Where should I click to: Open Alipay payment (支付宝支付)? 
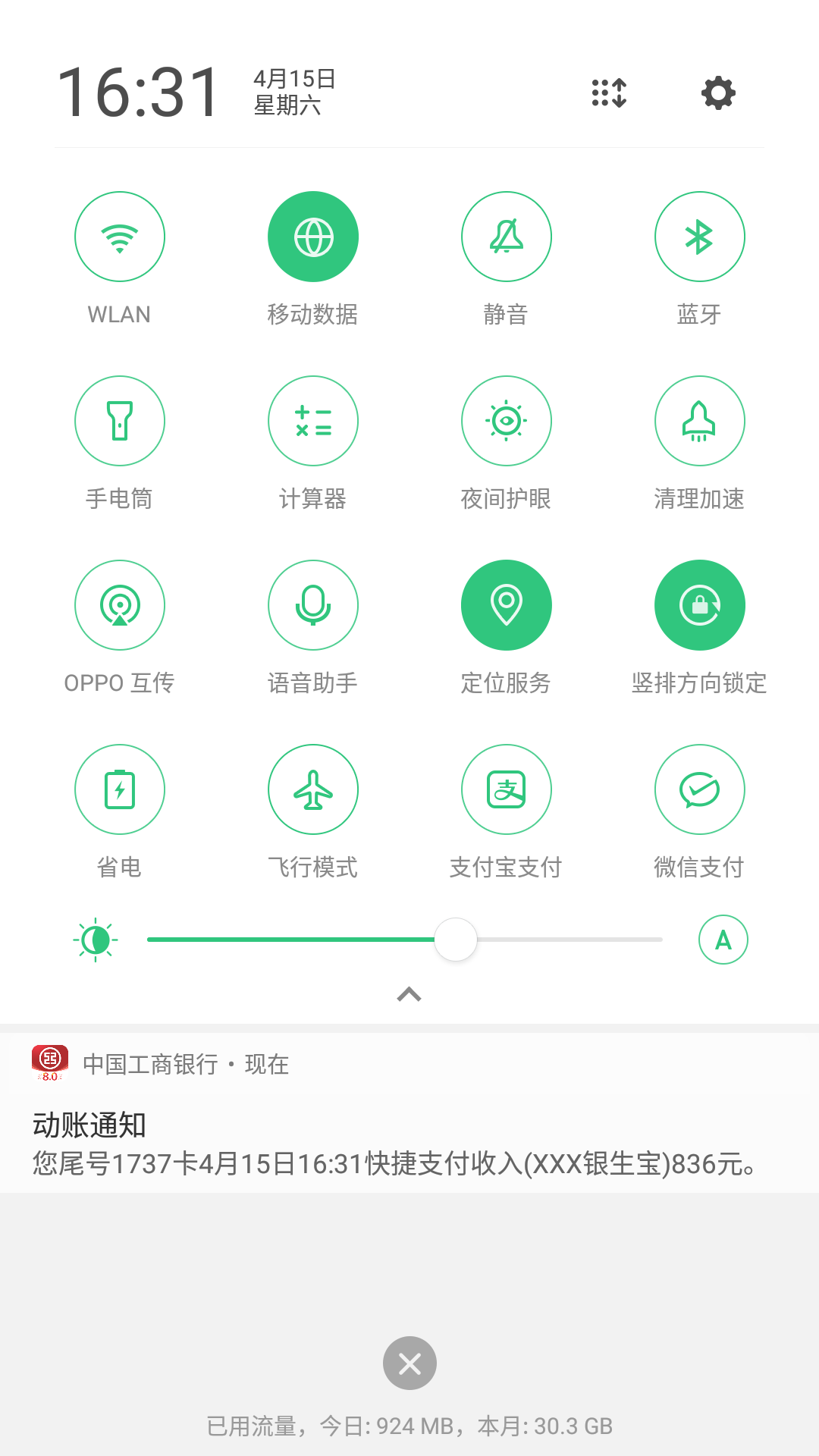coord(507,789)
